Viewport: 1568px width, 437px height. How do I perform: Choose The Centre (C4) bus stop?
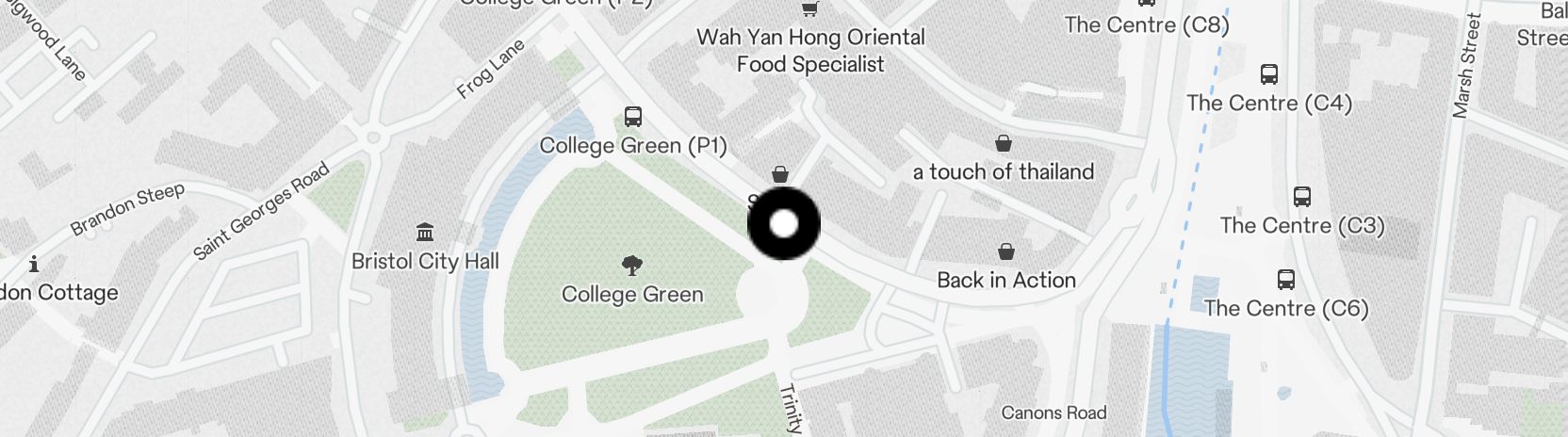(x=1269, y=74)
